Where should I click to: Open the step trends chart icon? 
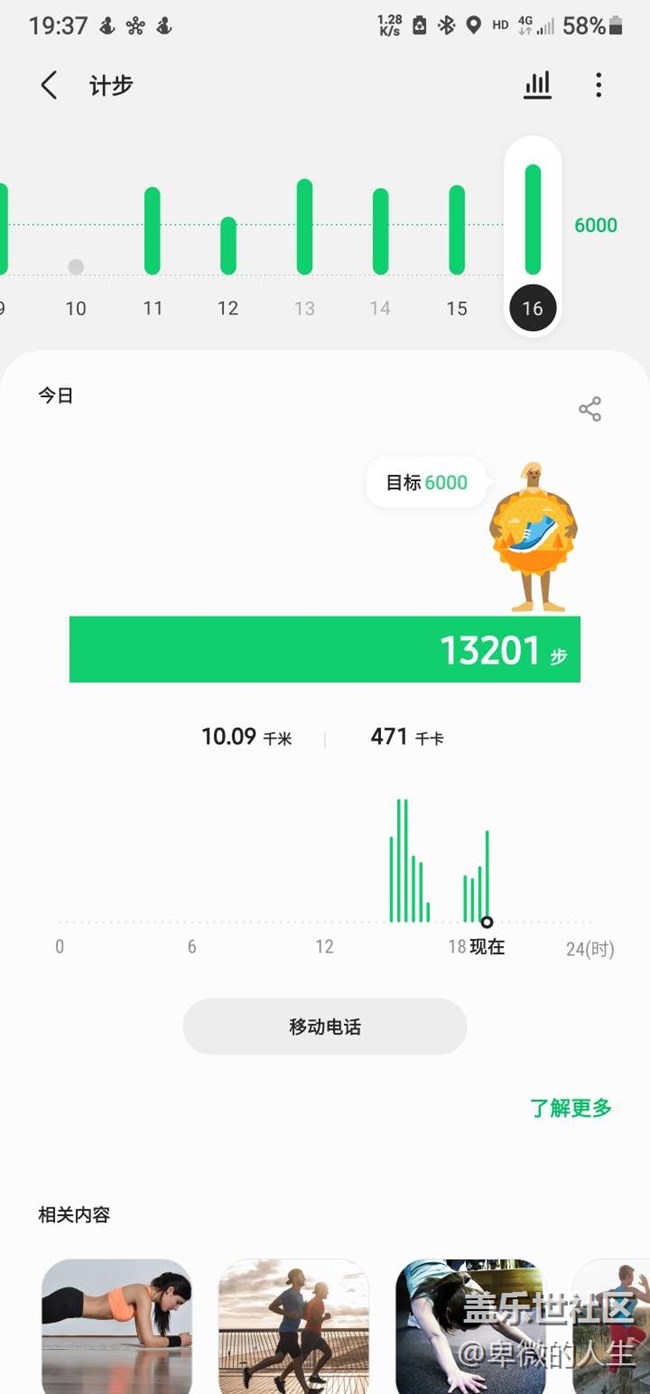[537, 85]
